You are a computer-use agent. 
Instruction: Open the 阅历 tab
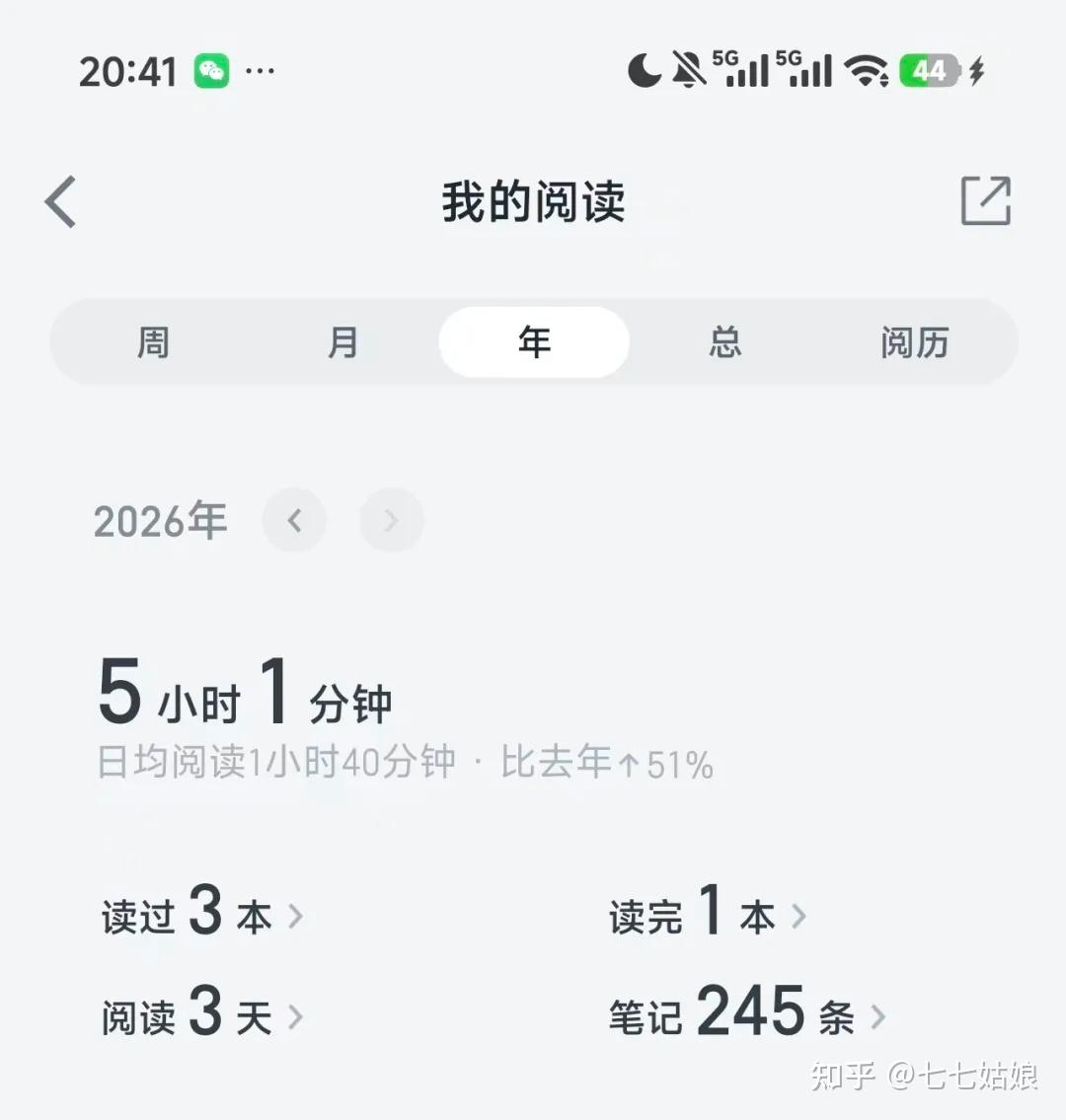click(x=914, y=342)
